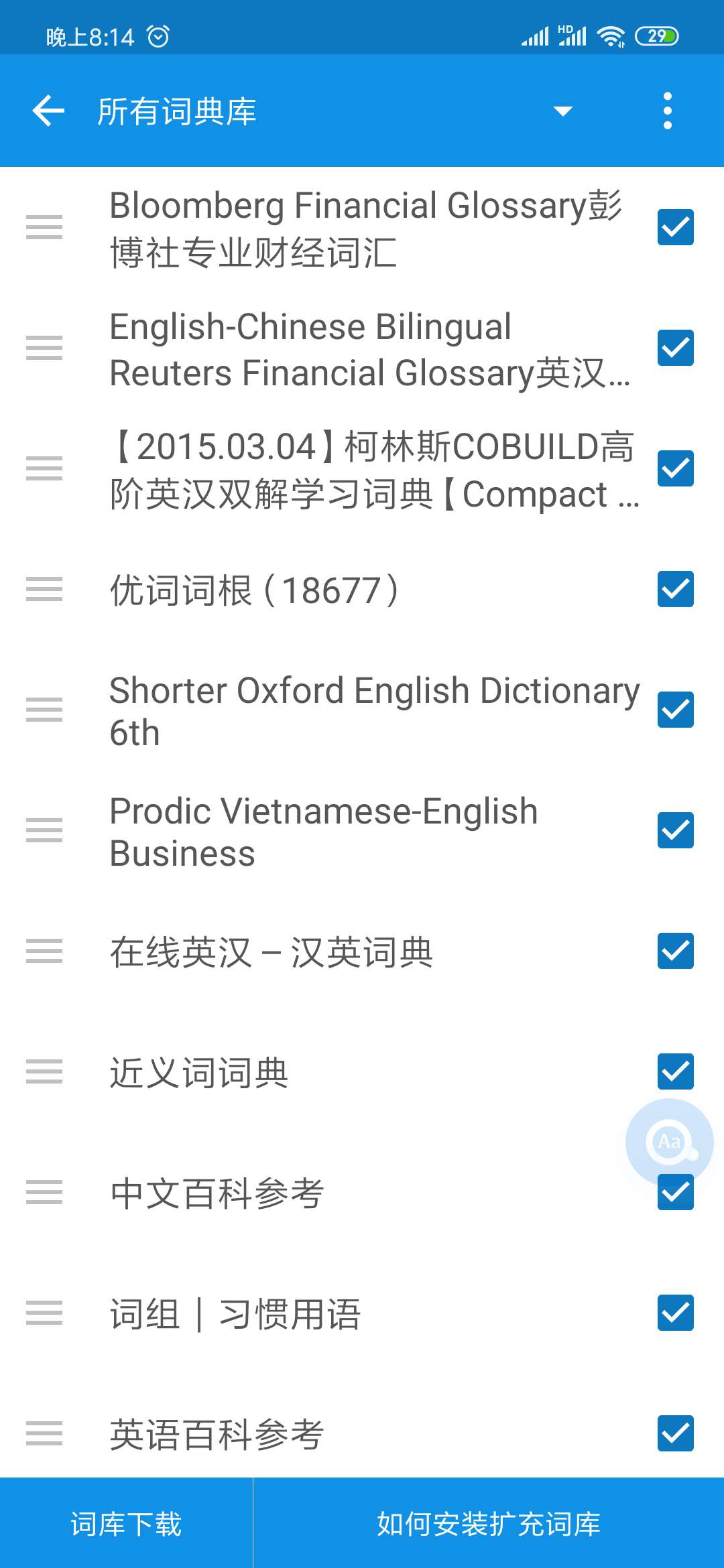Uncheck the 近义词词典 checkbox
Image resolution: width=724 pixels, height=1568 pixels.
(x=675, y=1071)
